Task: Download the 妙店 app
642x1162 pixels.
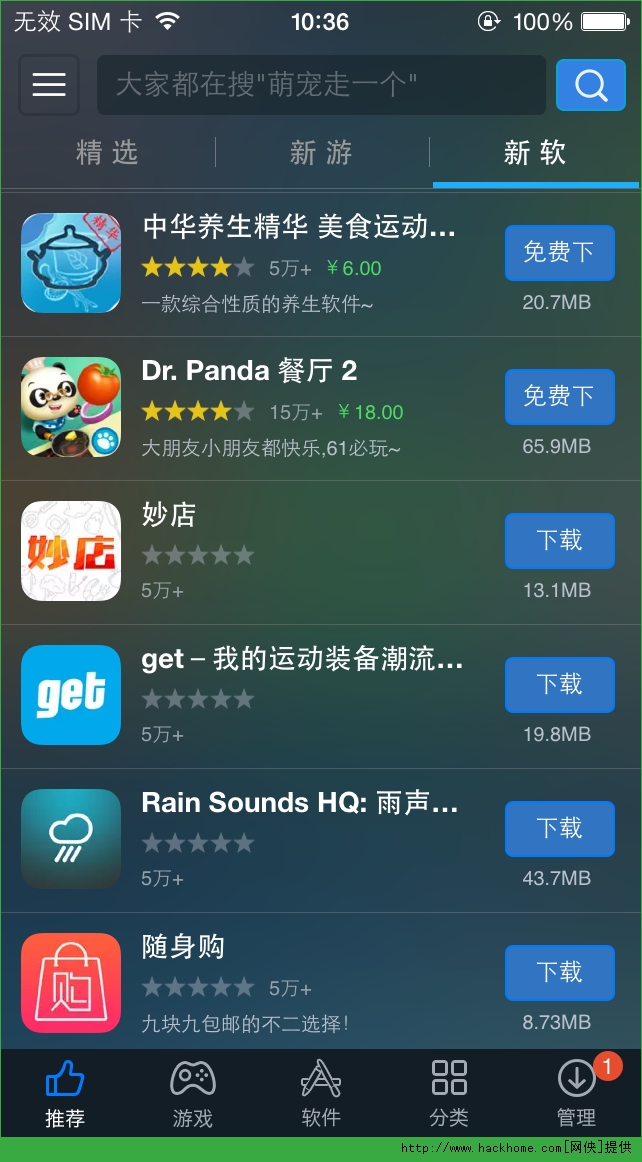Action: click(559, 540)
